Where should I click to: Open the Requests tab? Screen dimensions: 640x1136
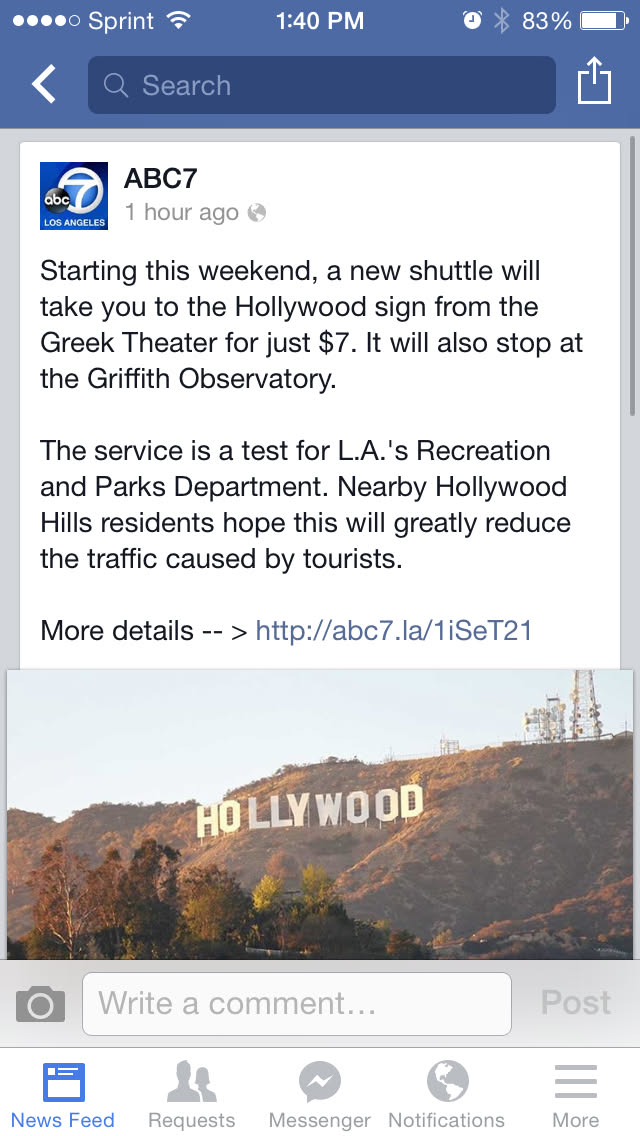click(191, 1095)
